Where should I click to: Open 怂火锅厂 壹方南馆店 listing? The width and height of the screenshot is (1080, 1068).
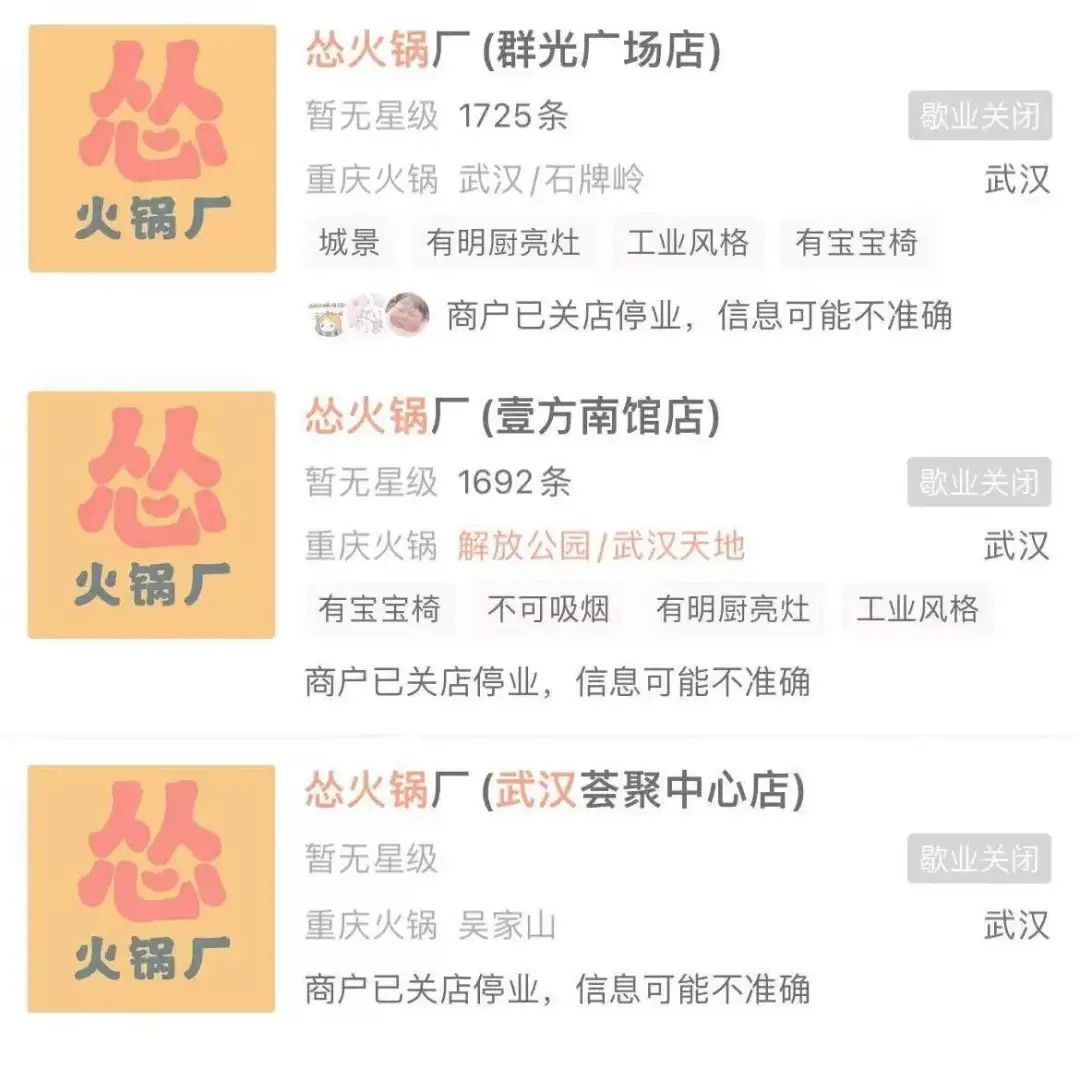coord(512,417)
